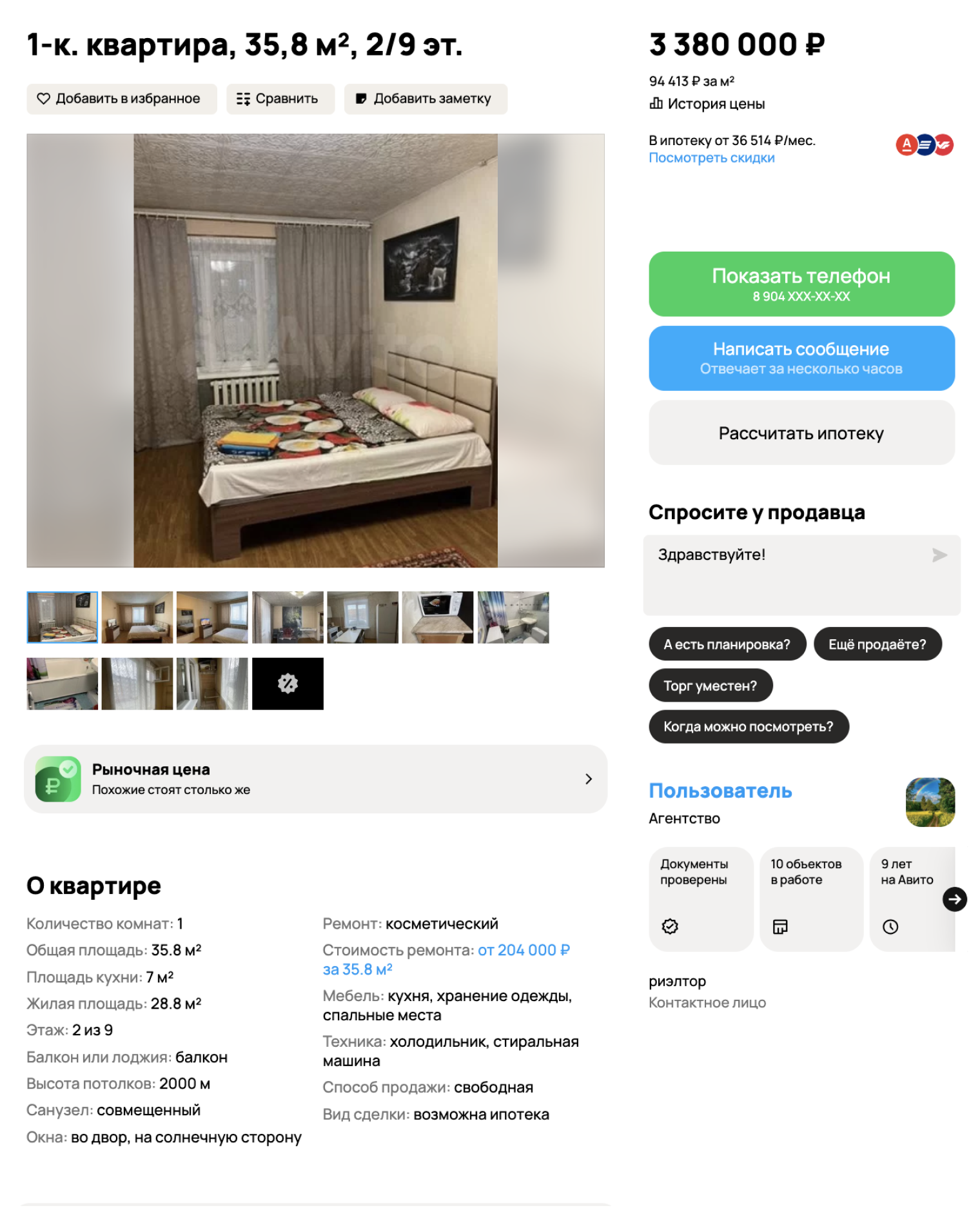This screenshot has width=980, height=1219.
Task: Open the ремонт cost link от 204 000 ₽
Action: (523, 950)
